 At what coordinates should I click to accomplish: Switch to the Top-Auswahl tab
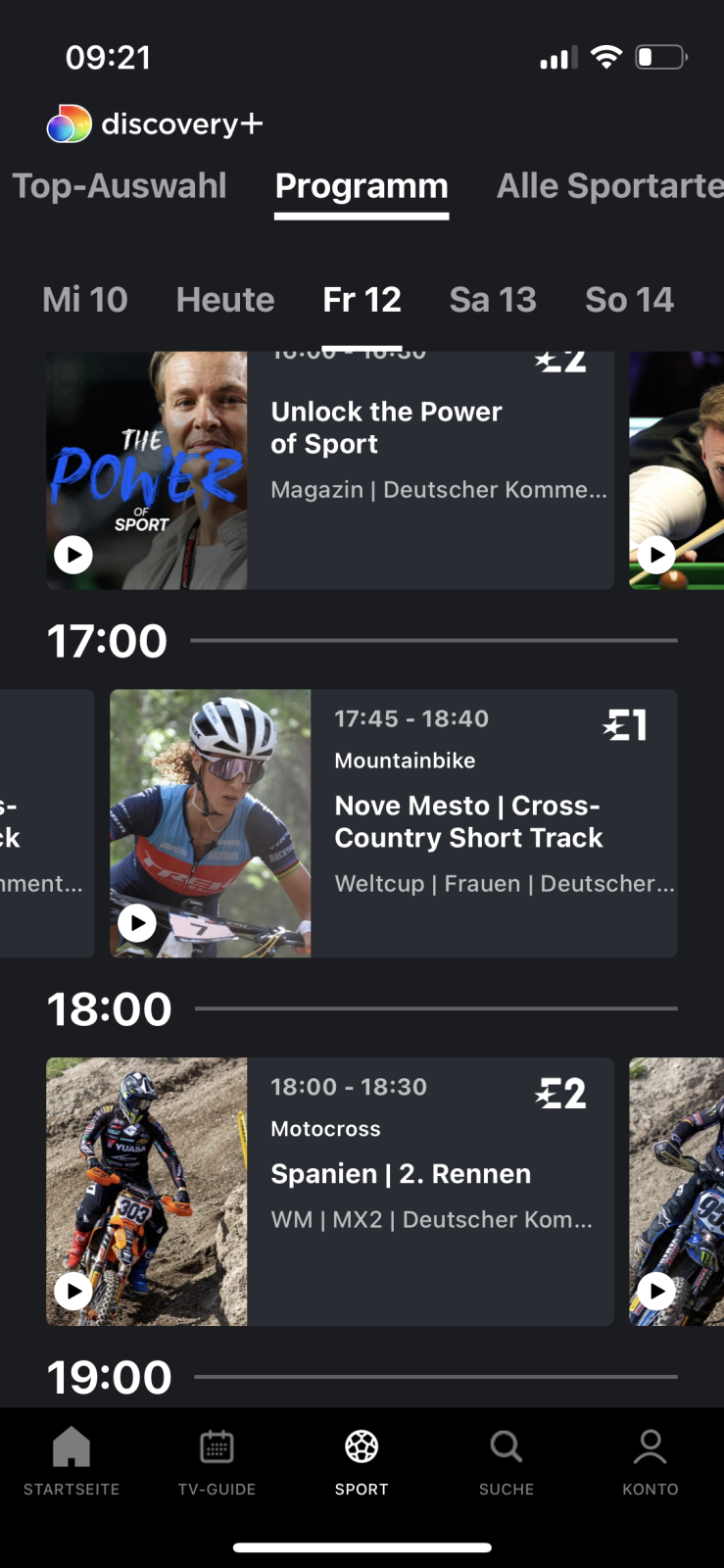(x=120, y=186)
